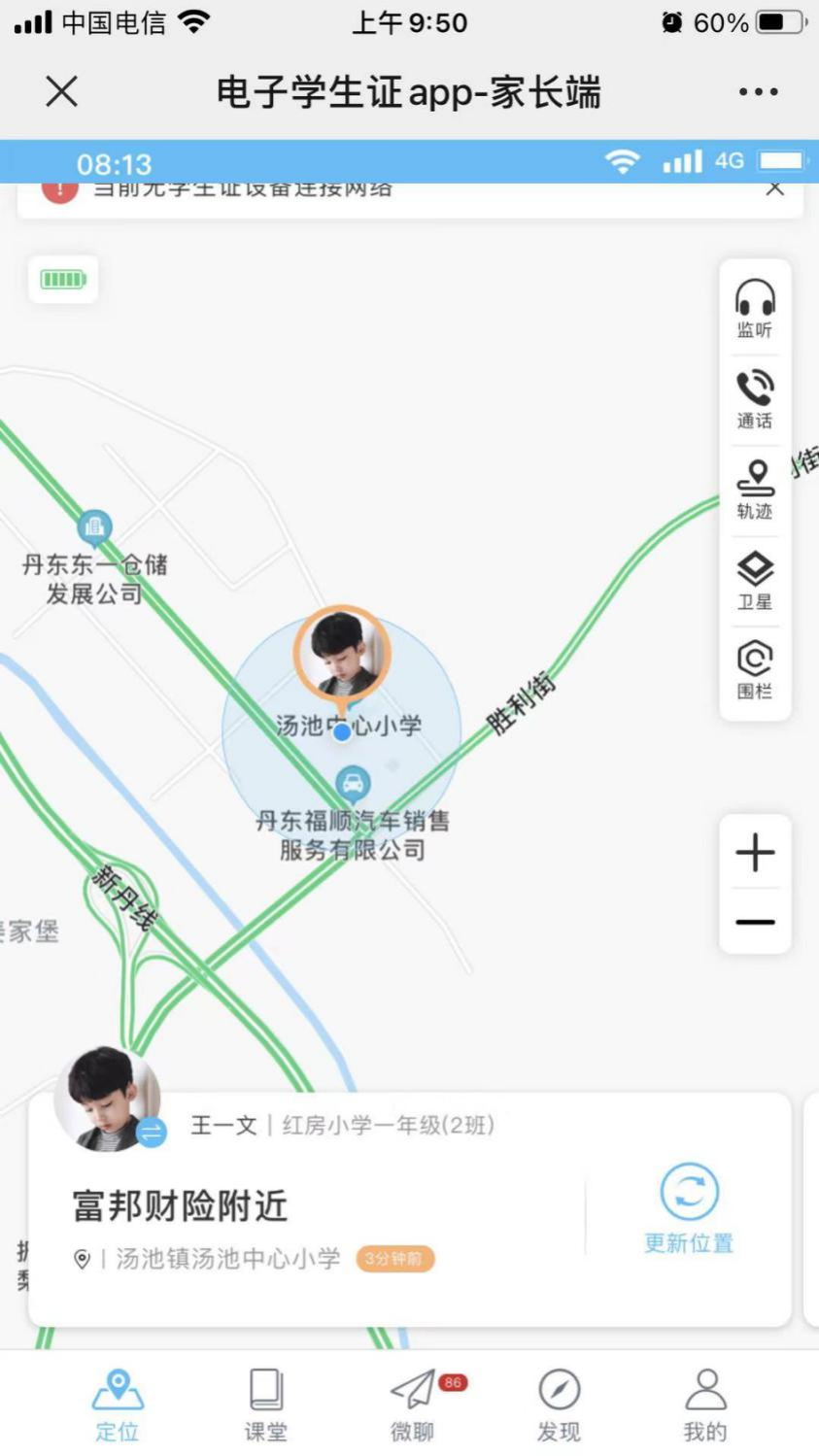Switch to the 课堂 tab
The image size is (819, 1456).
(265, 1403)
